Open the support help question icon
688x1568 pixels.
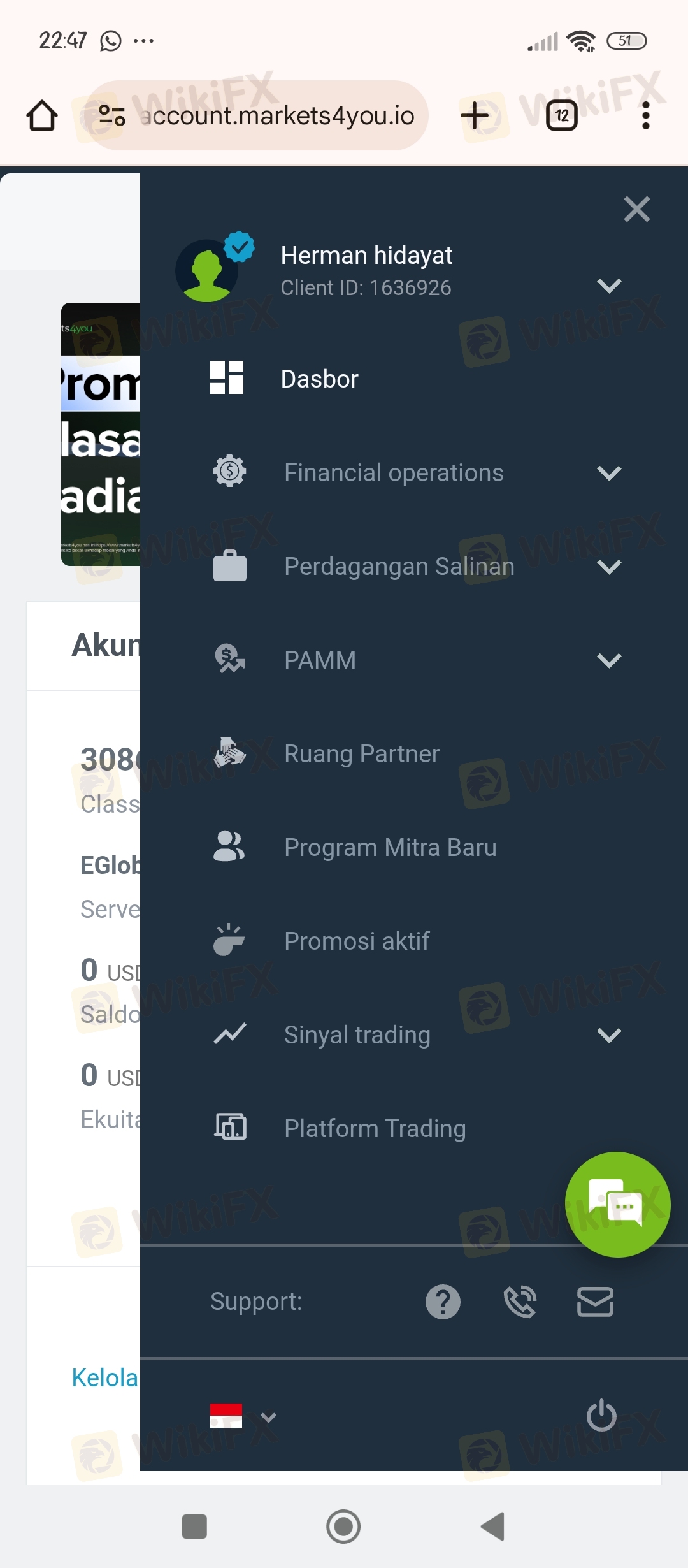(443, 1302)
